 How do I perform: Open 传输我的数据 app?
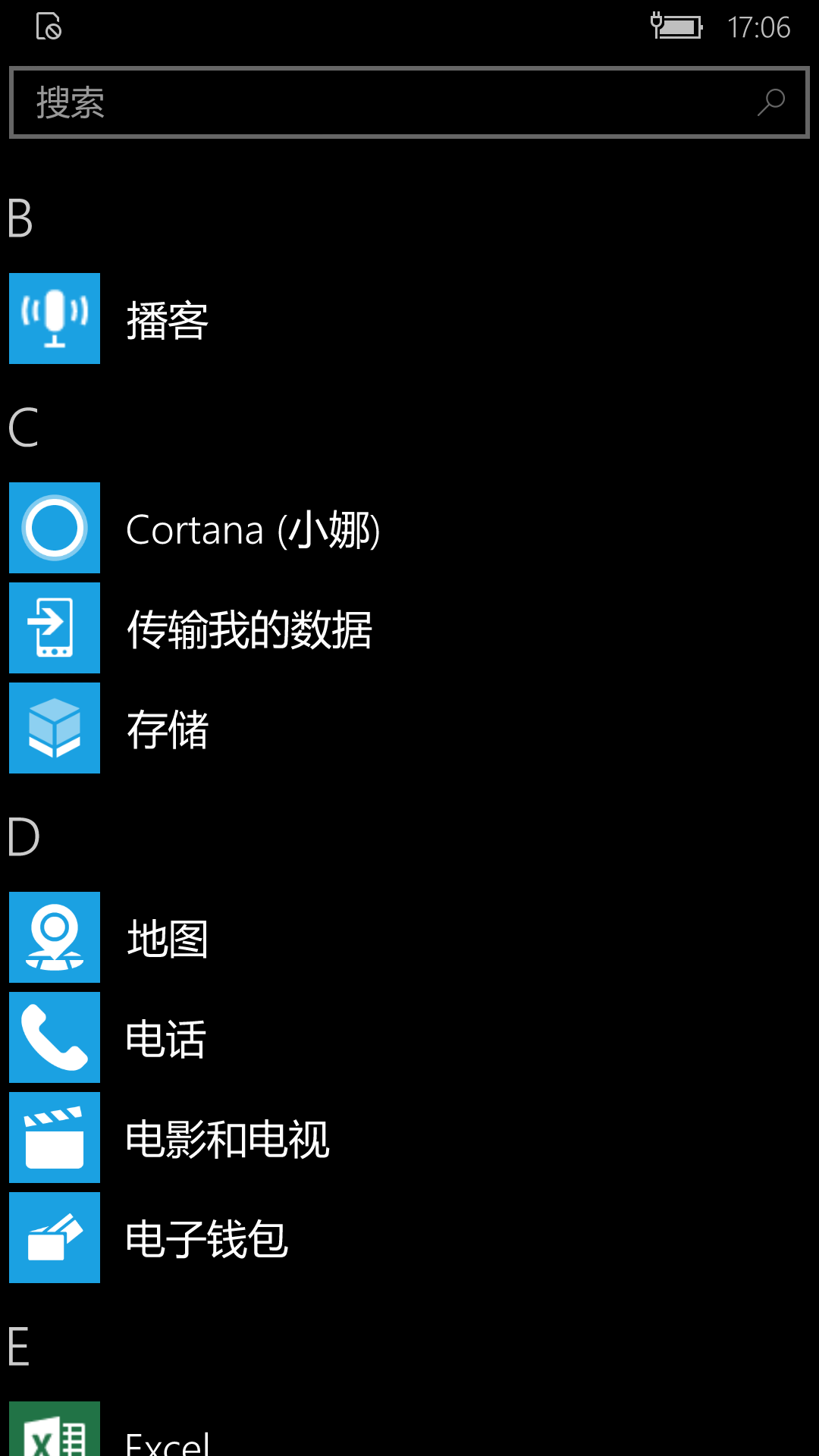click(x=409, y=628)
